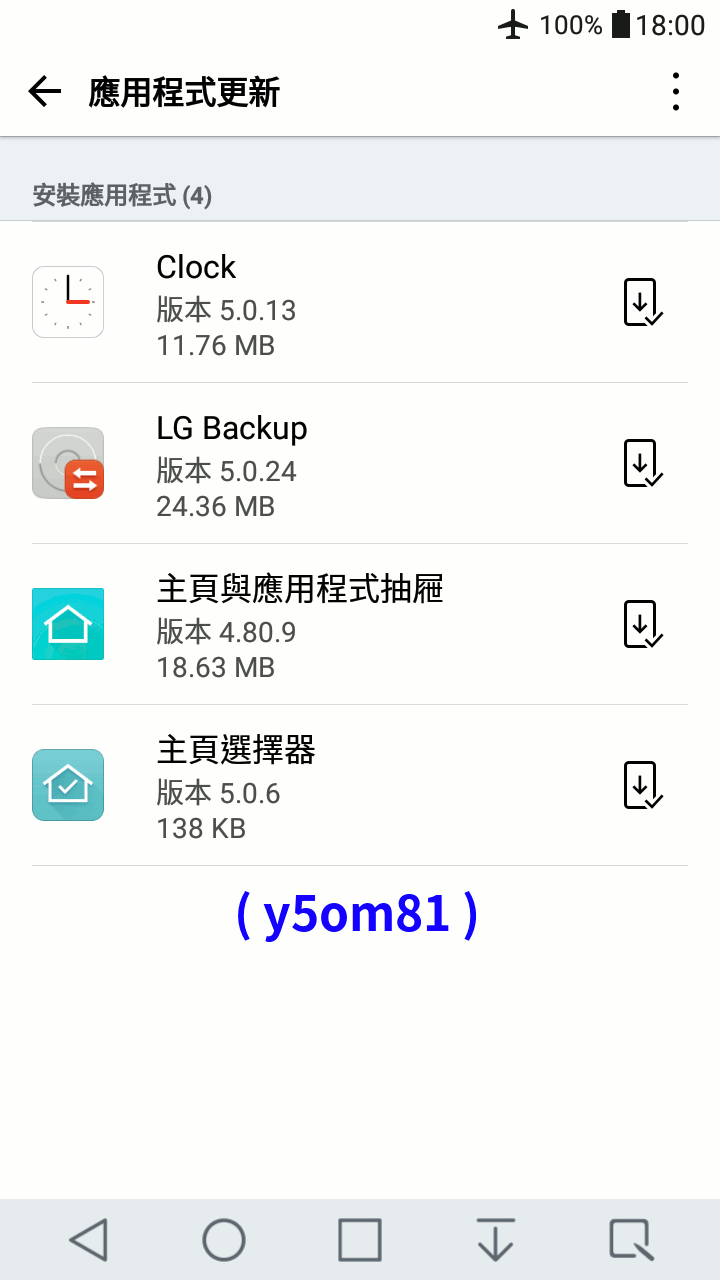This screenshot has width=720, height=1280.
Task: Open the 主頁選擇器 update entry
Action: click(x=300, y=785)
